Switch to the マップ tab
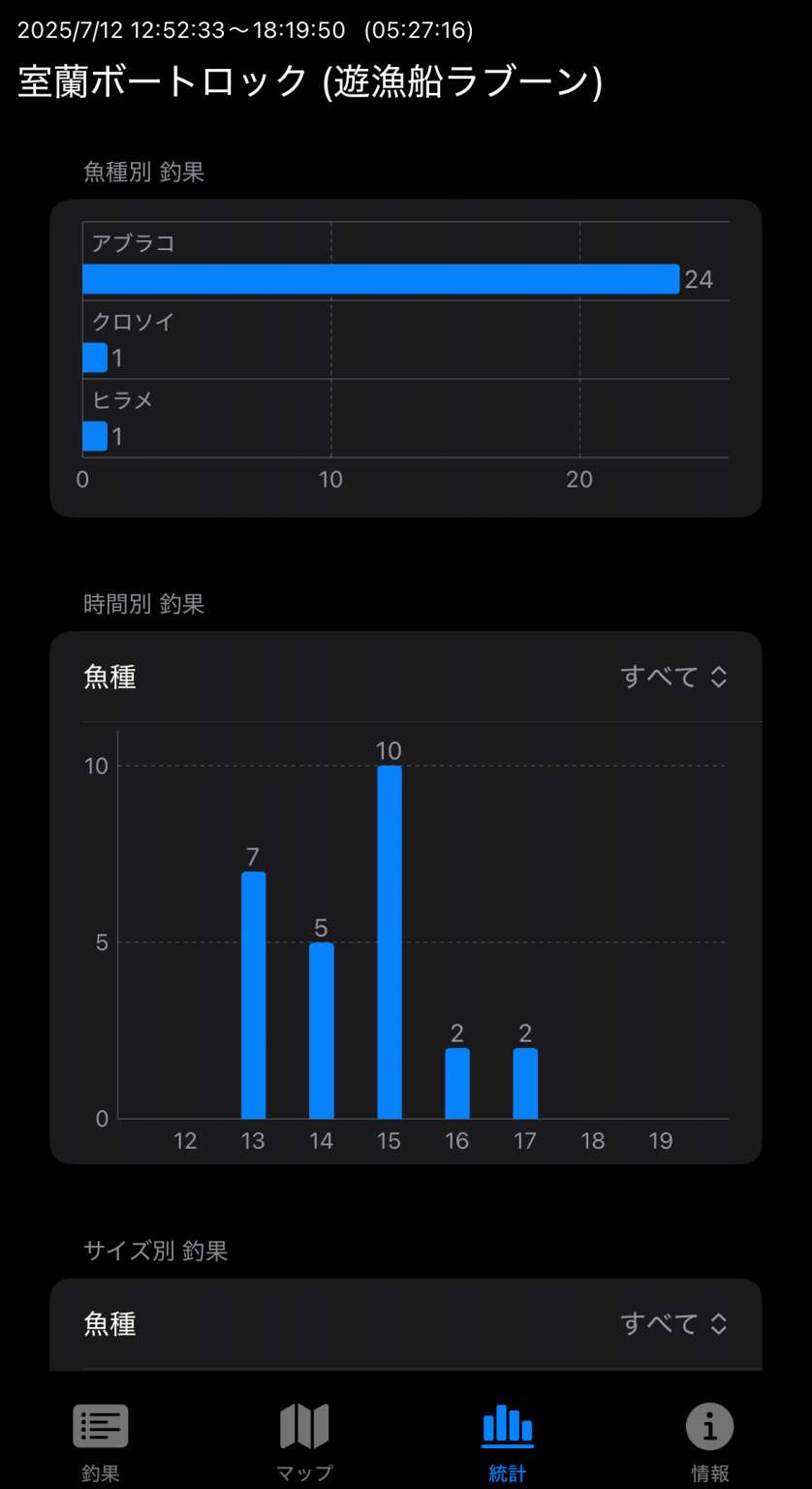Screen dimensions: 812x1489 (304, 1443)
